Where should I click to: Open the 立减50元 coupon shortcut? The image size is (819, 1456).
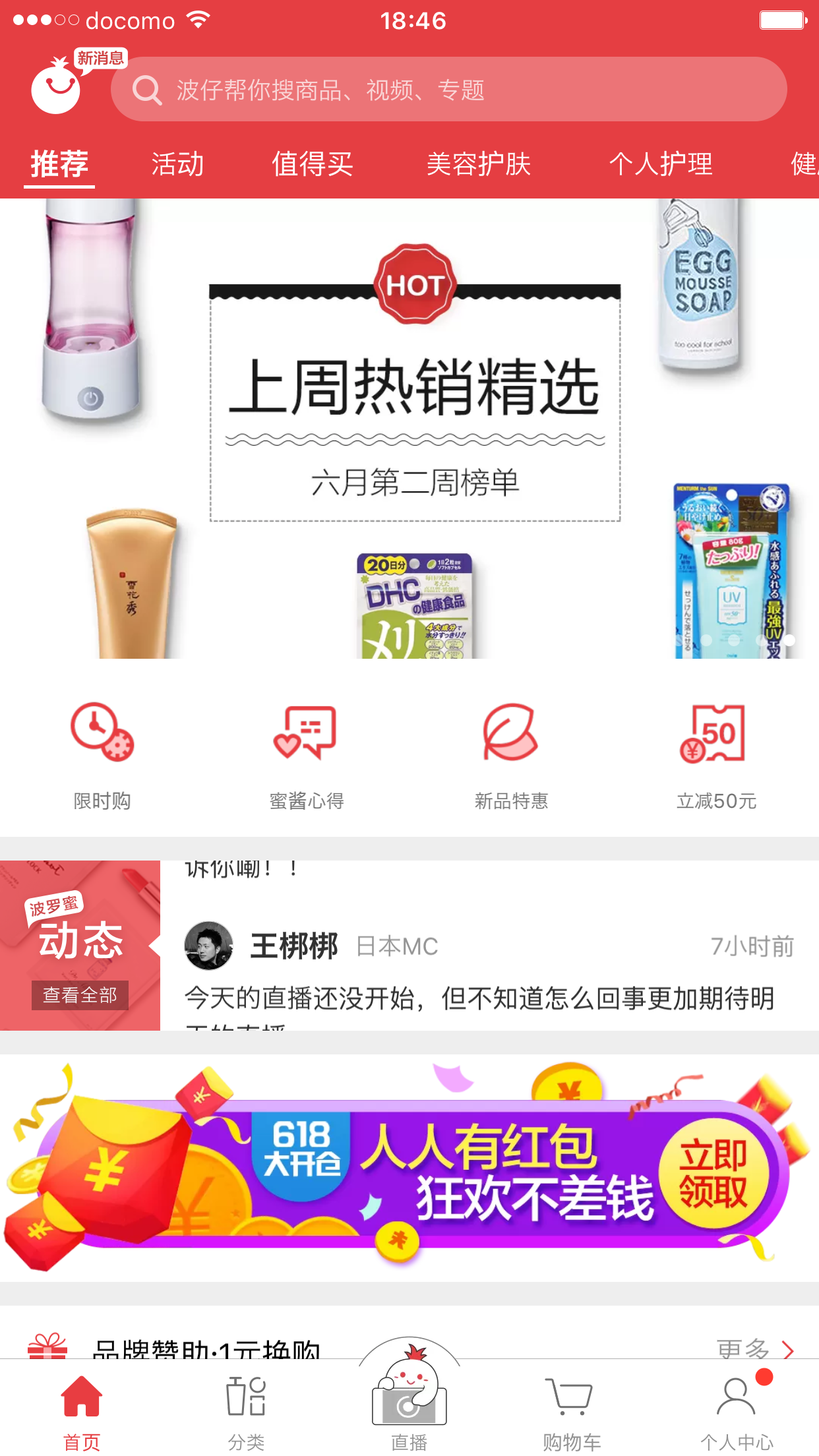716,756
